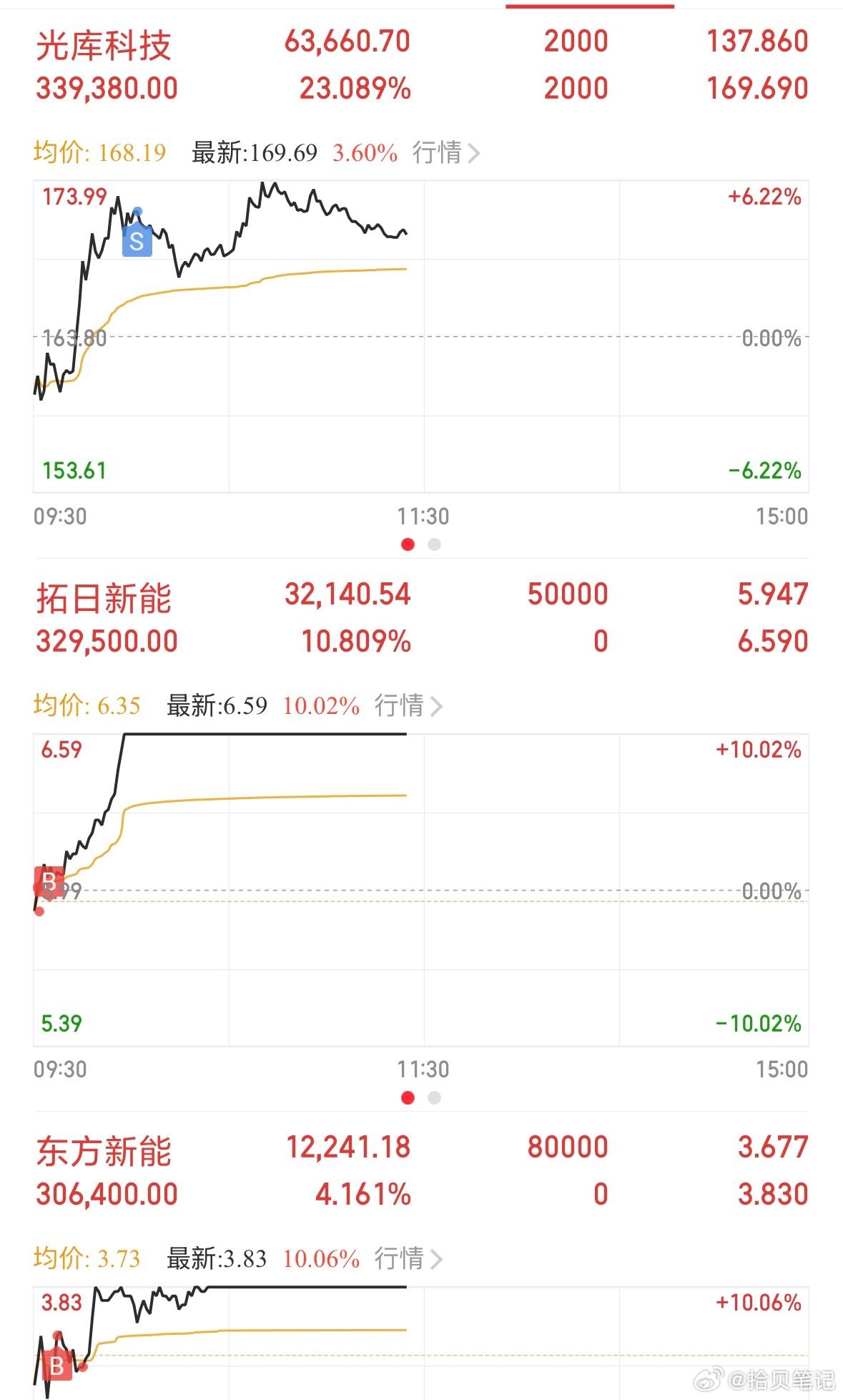Image resolution: width=843 pixels, height=1400 pixels.
Task: Open 行情 link for 拓日新能
Action: [x=408, y=705]
